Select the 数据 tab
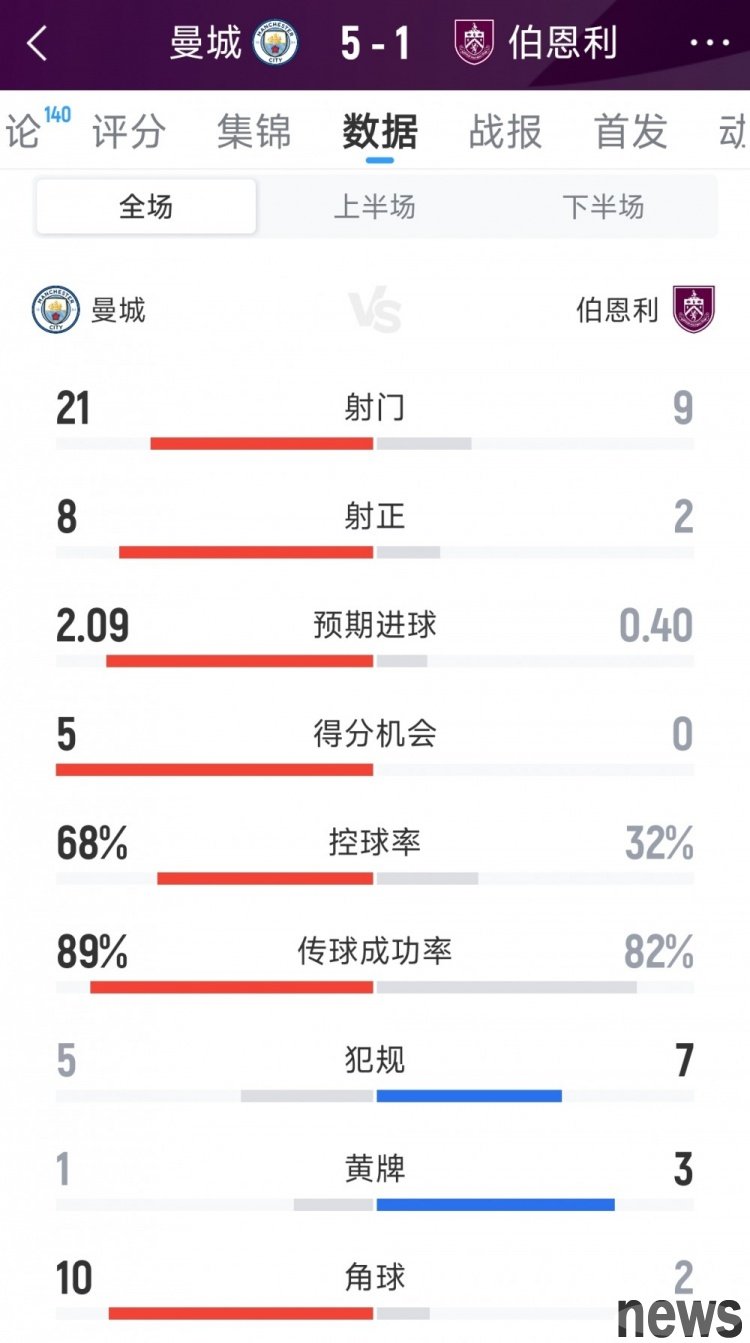Screen dimensions: 750x1343 [380, 132]
